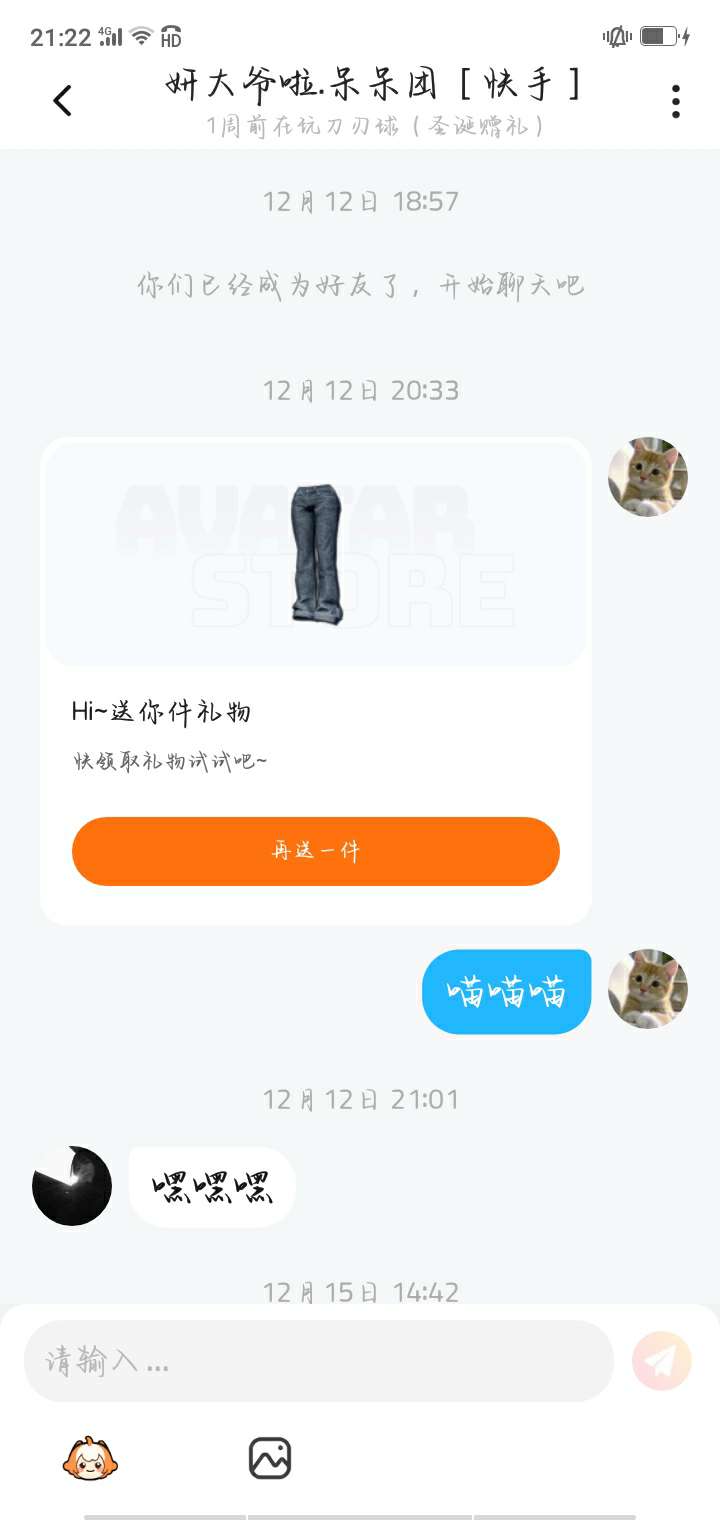The image size is (720, 1520).
Task: Open the three-dot overflow menu
Action: [x=676, y=101]
